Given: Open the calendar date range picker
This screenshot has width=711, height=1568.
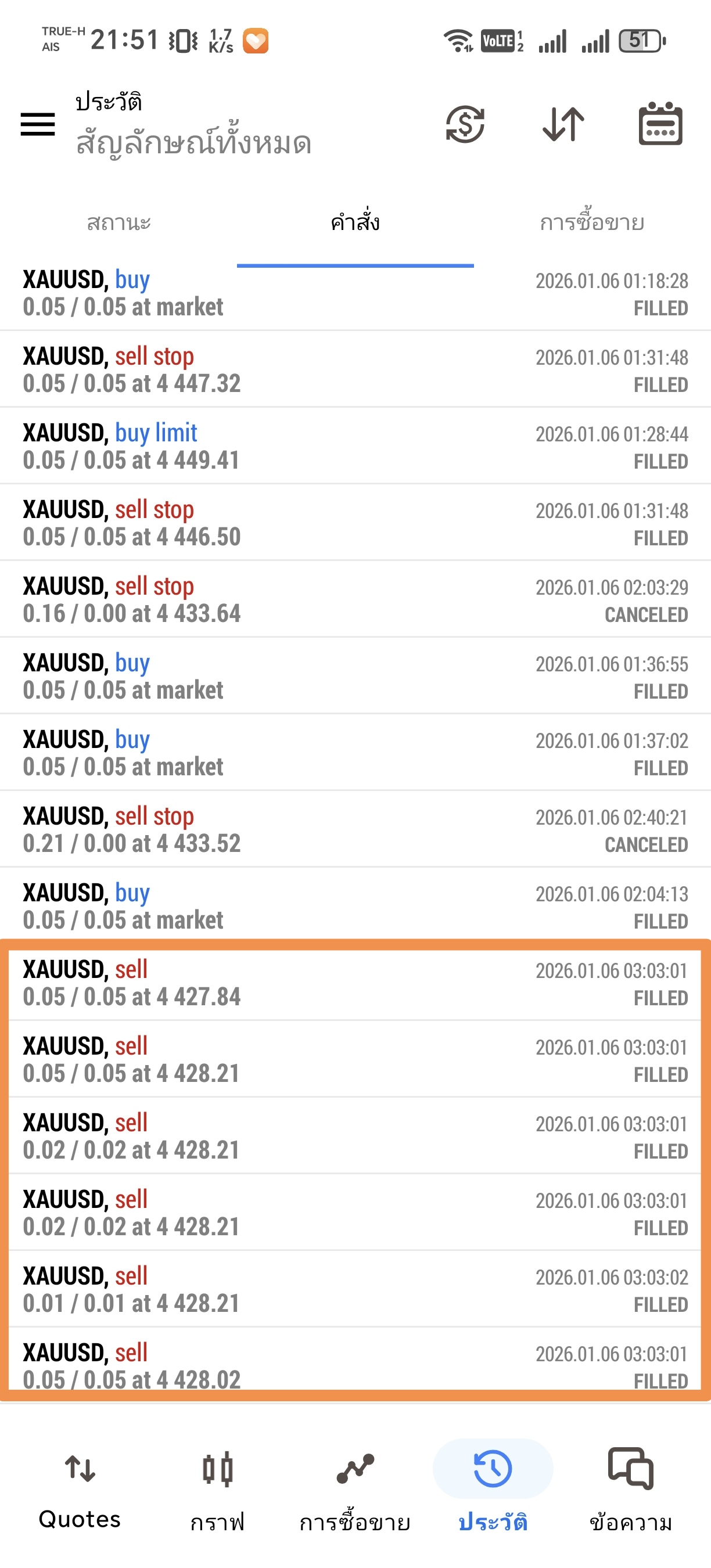Looking at the screenshot, I should click(660, 125).
